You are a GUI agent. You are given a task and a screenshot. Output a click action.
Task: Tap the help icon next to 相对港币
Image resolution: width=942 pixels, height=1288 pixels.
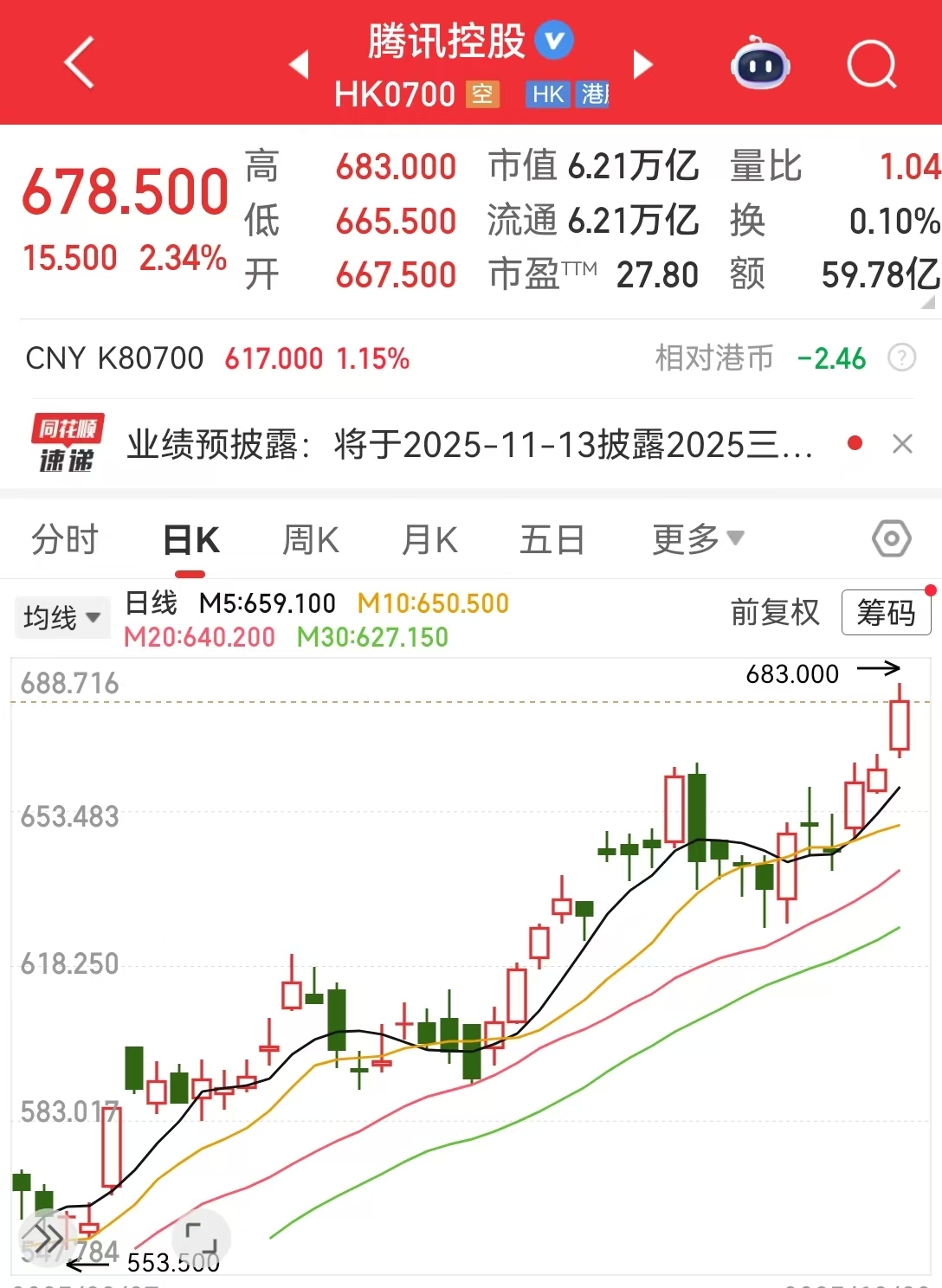(901, 357)
